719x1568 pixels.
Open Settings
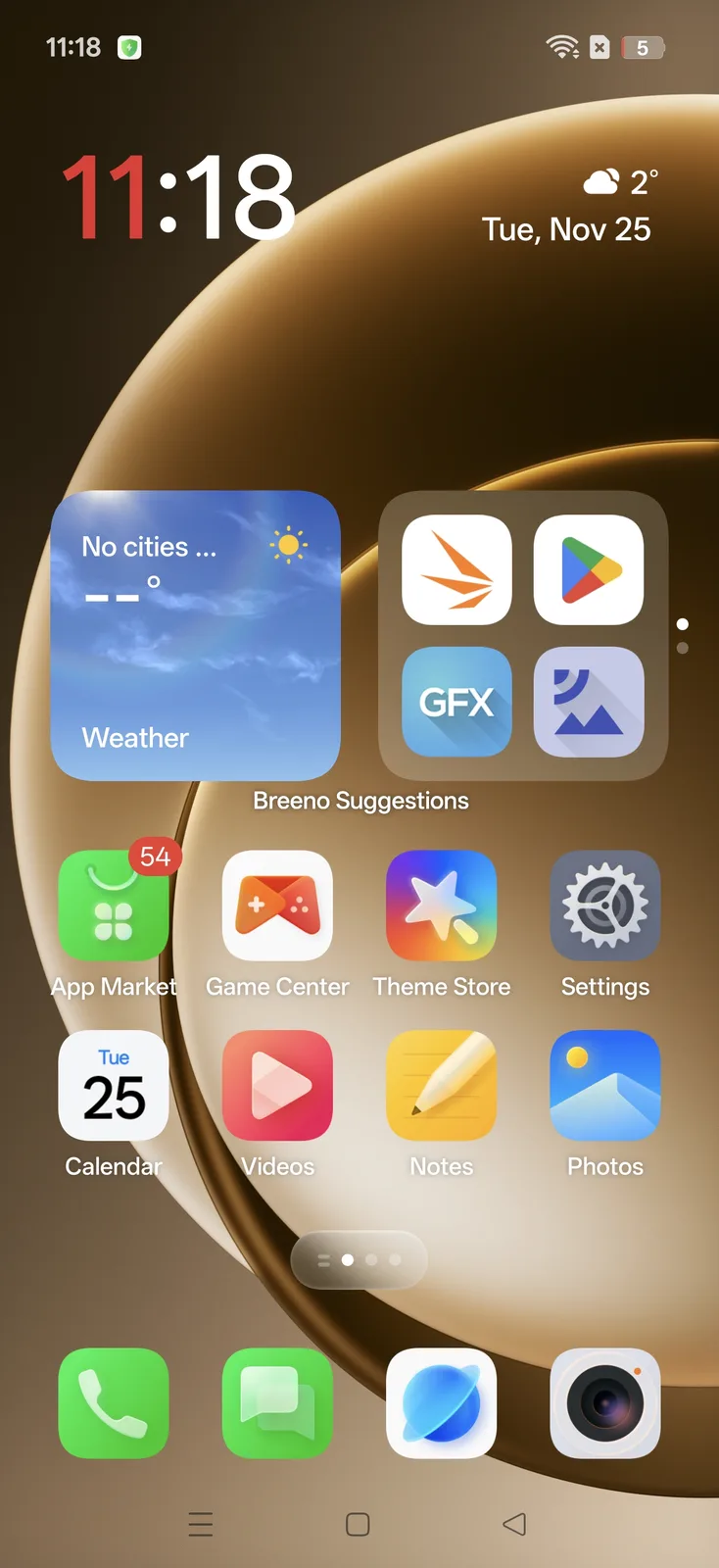tap(604, 906)
